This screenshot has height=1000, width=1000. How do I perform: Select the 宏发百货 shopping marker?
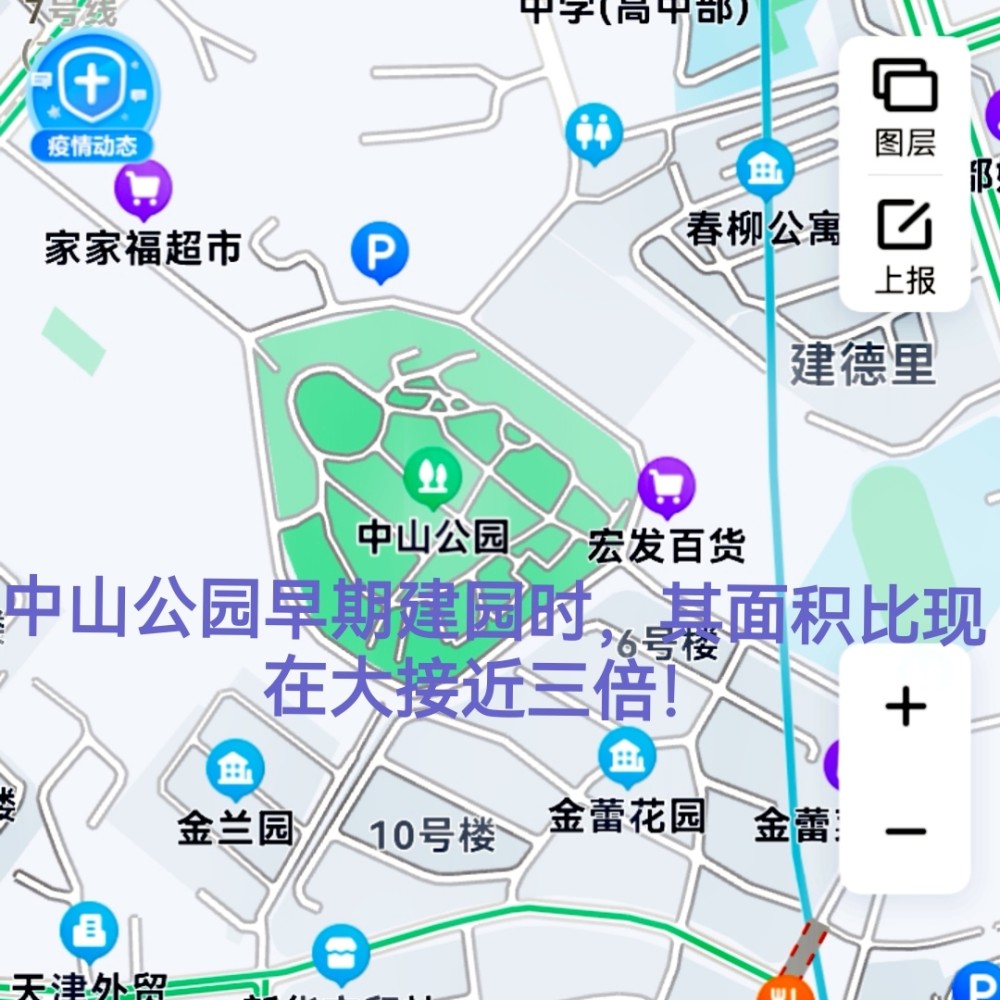coord(666,487)
